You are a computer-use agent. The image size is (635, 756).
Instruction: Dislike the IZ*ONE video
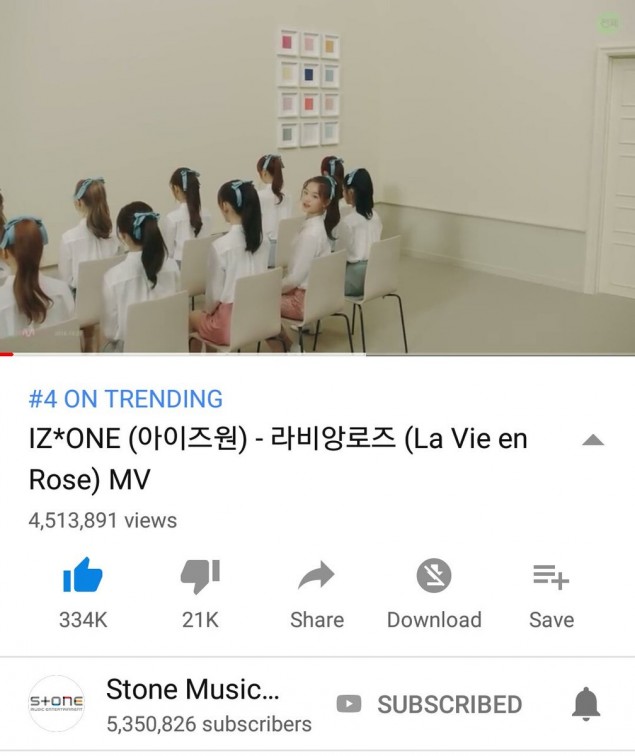click(200, 577)
